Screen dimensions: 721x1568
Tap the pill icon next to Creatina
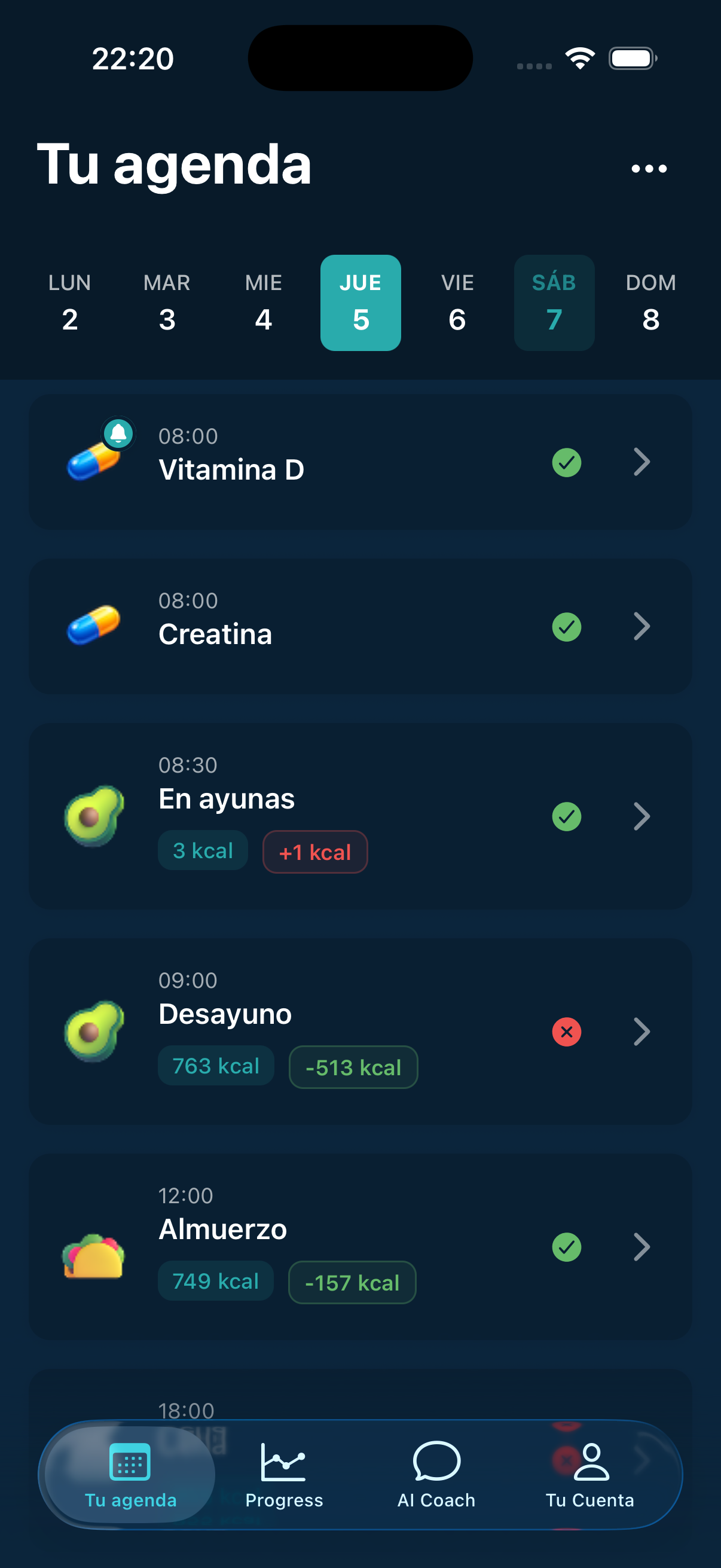click(94, 627)
